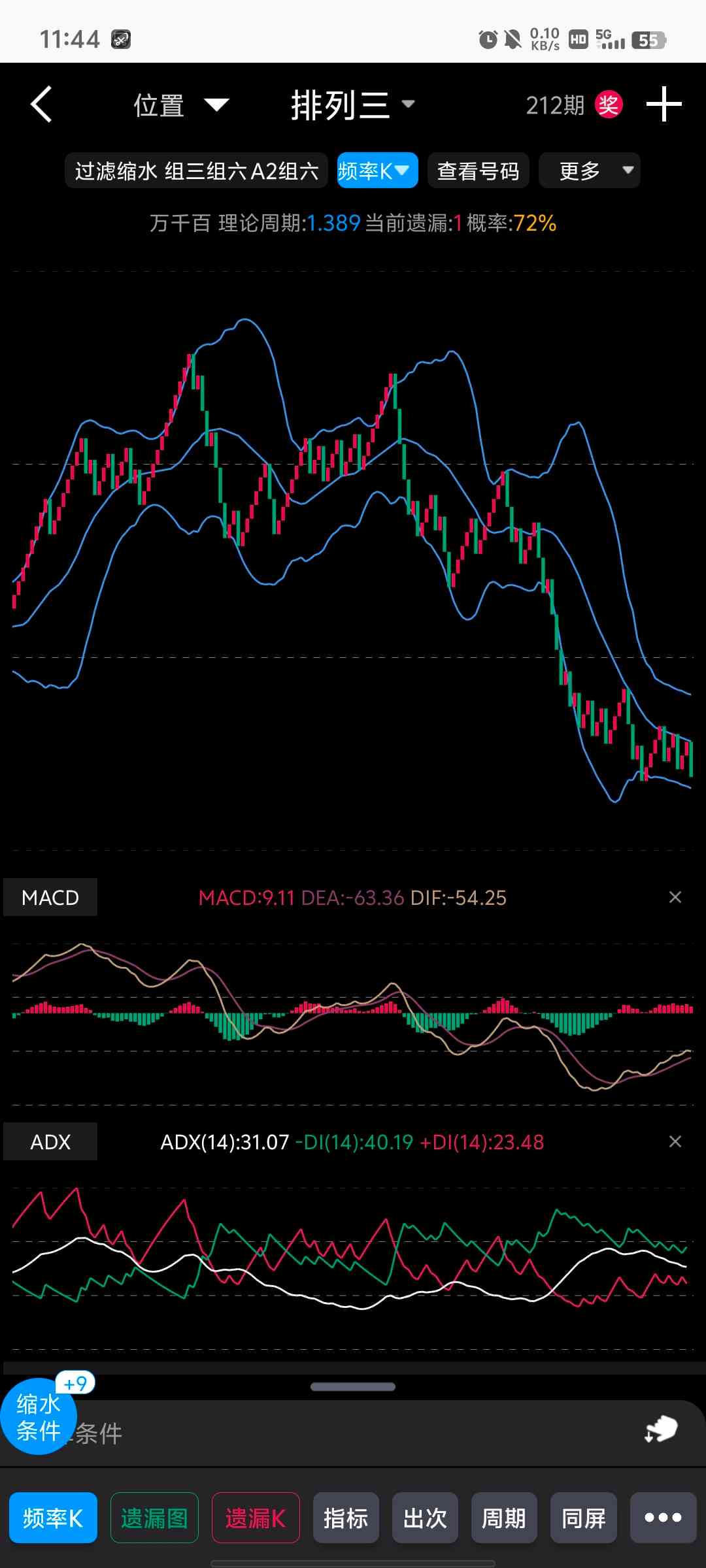Open the 缩水条件 floating button
This screenshot has width=706, height=1568.
[x=39, y=1416]
